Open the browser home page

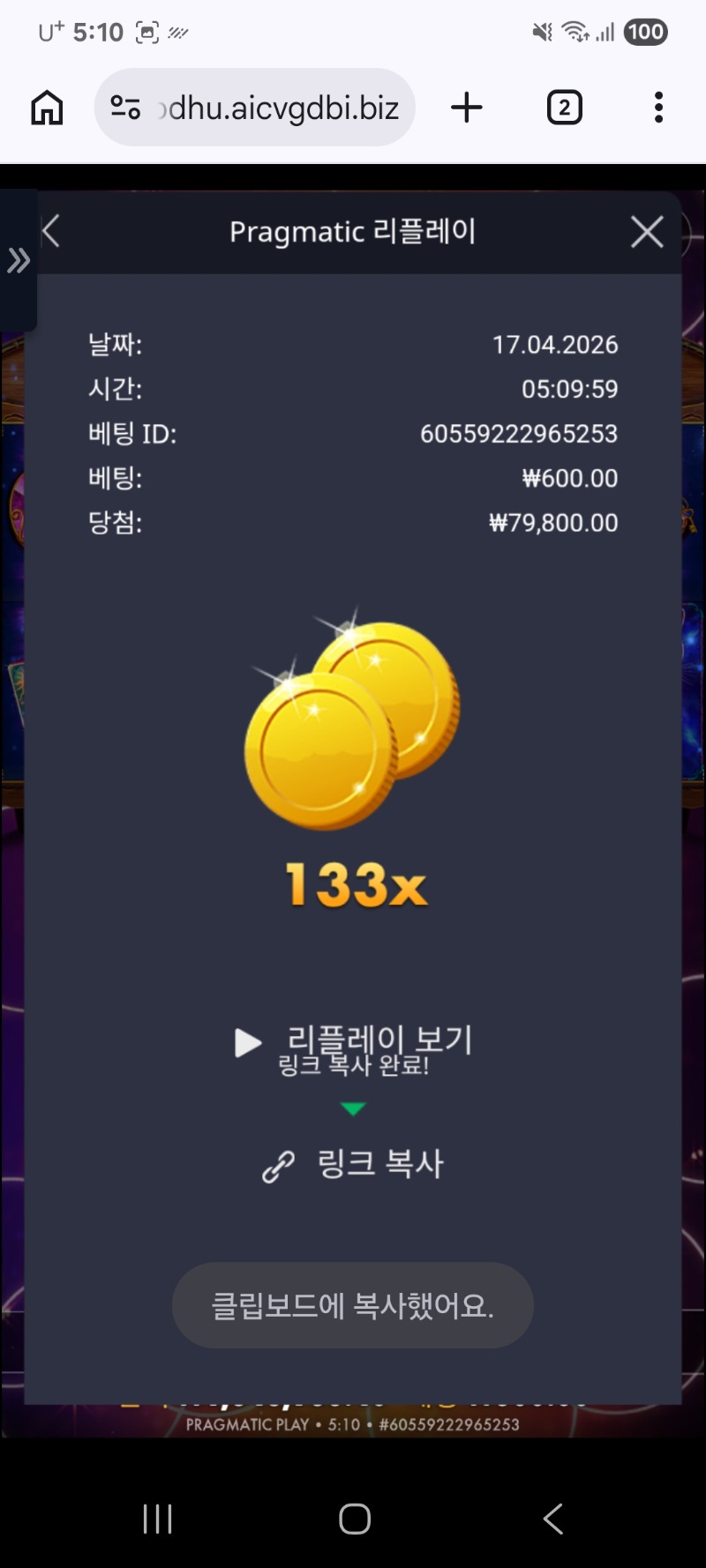[48, 108]
